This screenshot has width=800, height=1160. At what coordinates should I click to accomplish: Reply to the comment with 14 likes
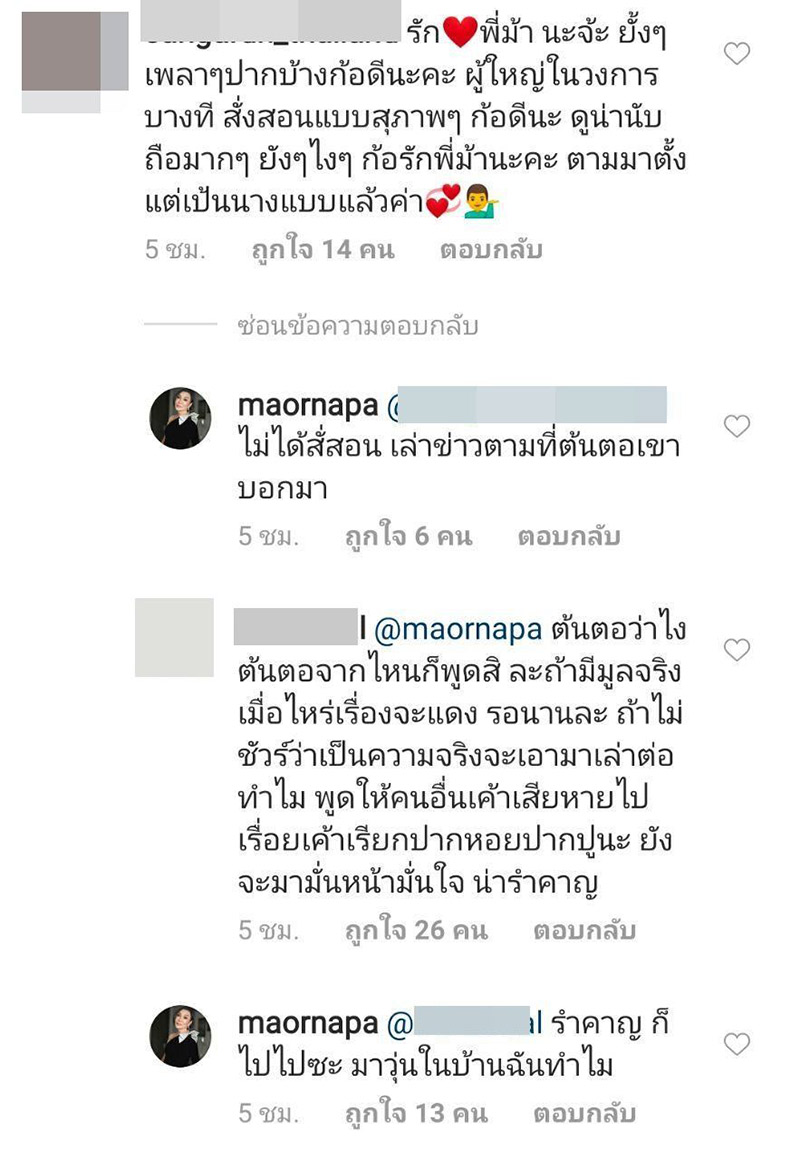point(490,250)
